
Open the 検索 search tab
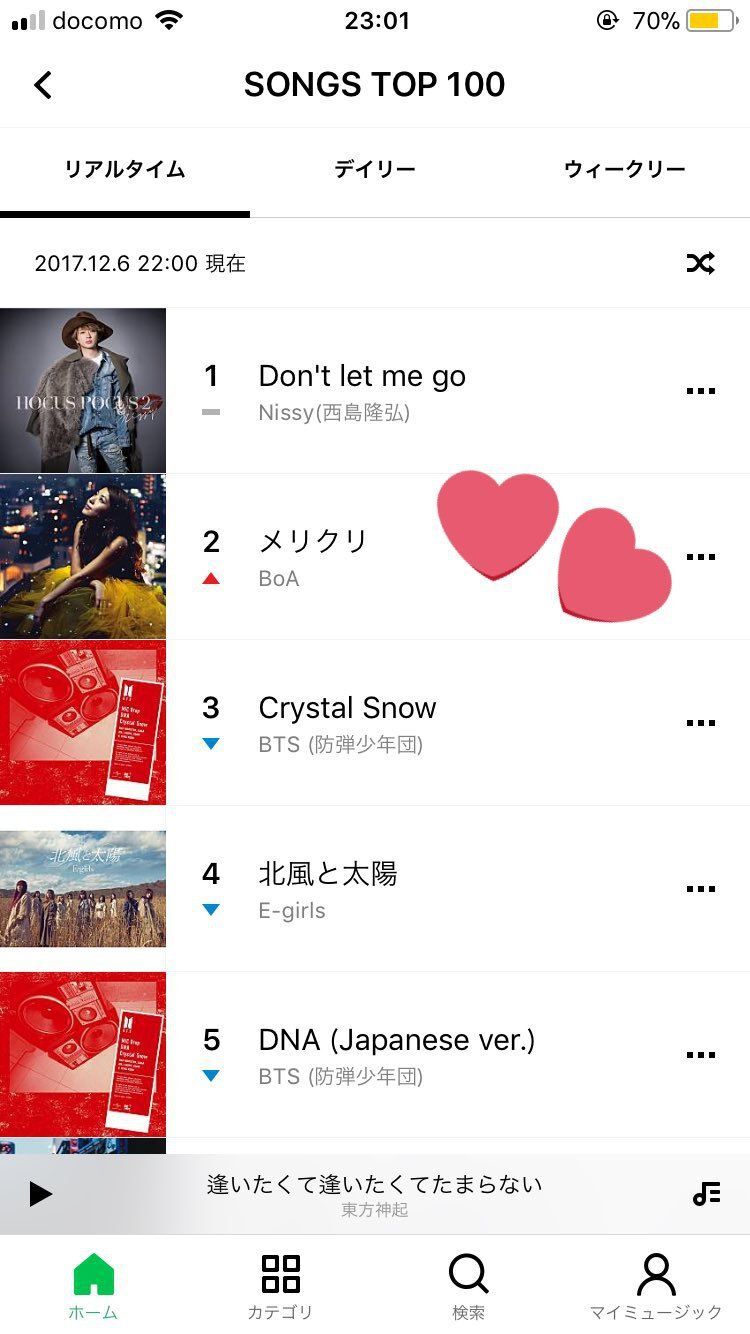468,1287
